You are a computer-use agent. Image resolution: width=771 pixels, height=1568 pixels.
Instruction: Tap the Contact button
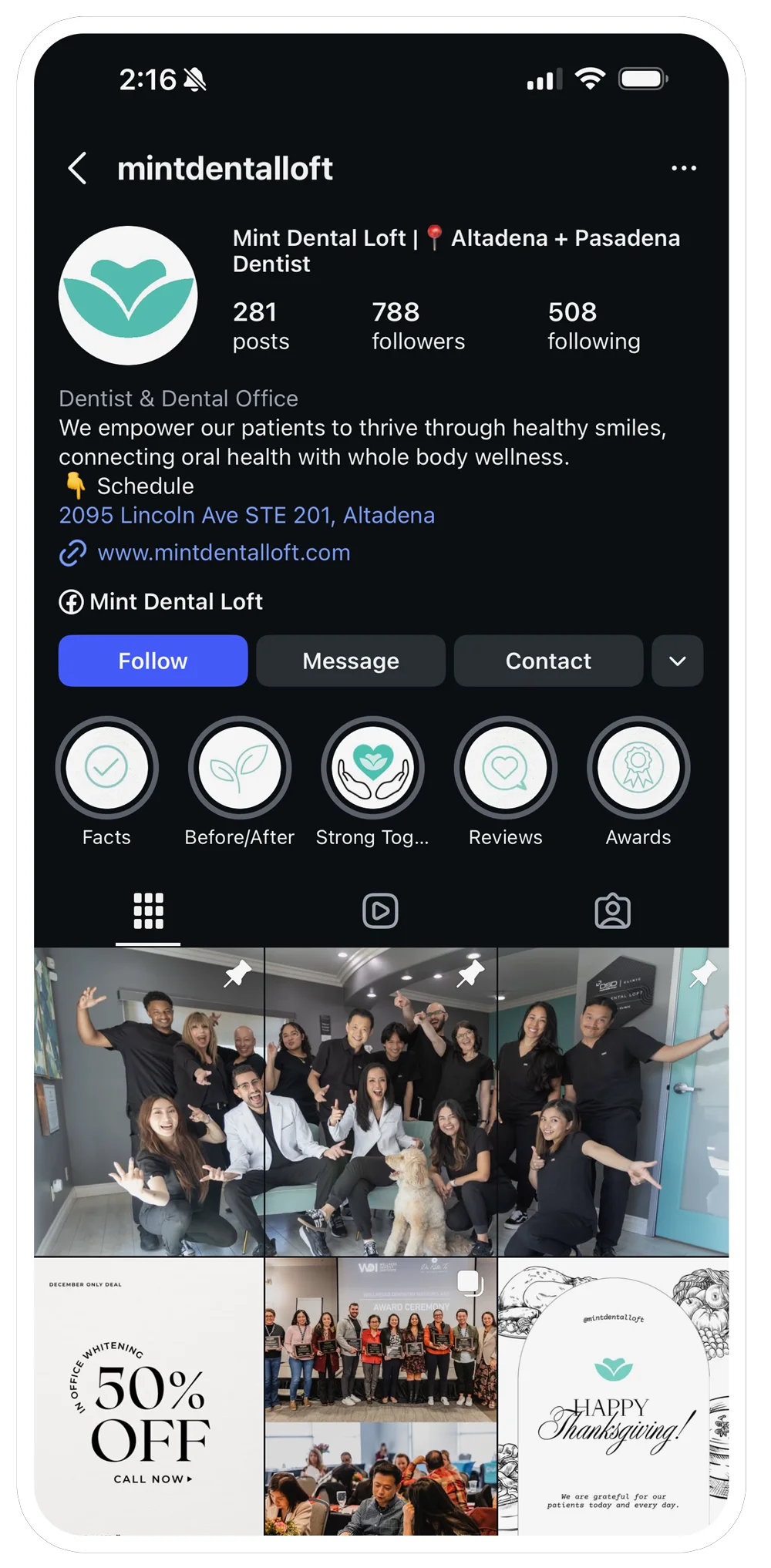coord(548,661)
